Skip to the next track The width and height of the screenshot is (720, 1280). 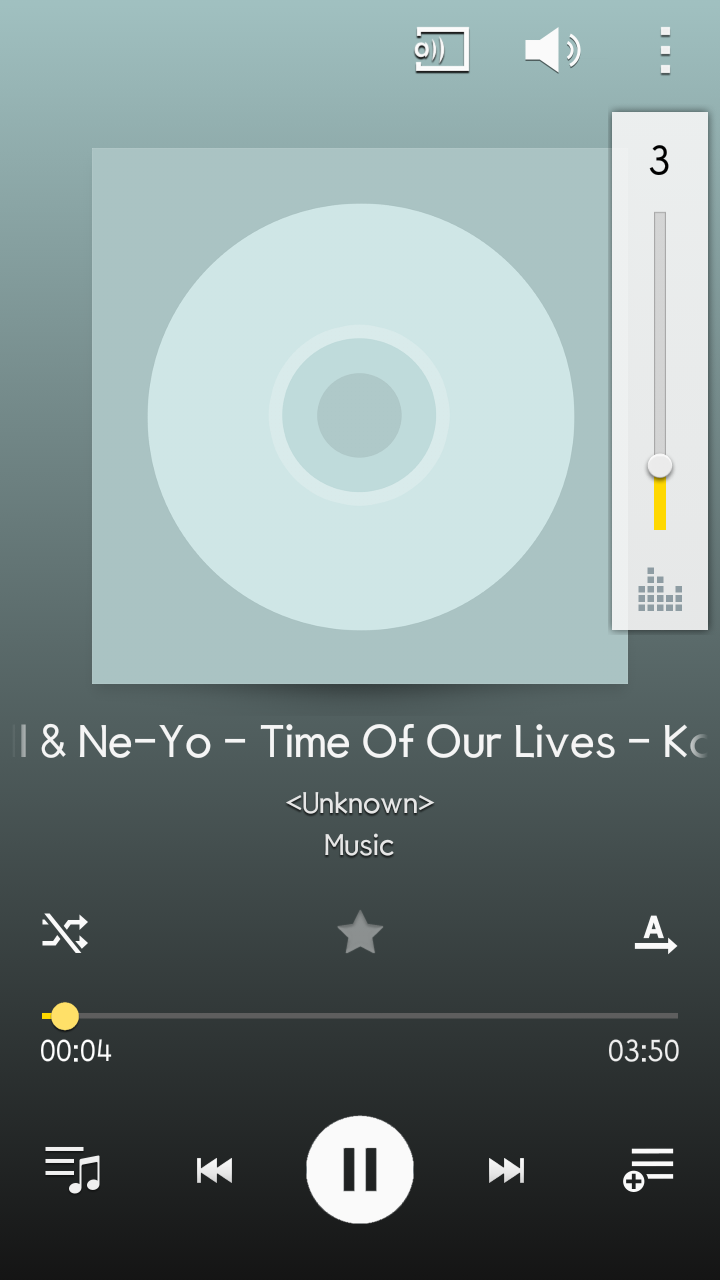click(x=506, y=1170)
